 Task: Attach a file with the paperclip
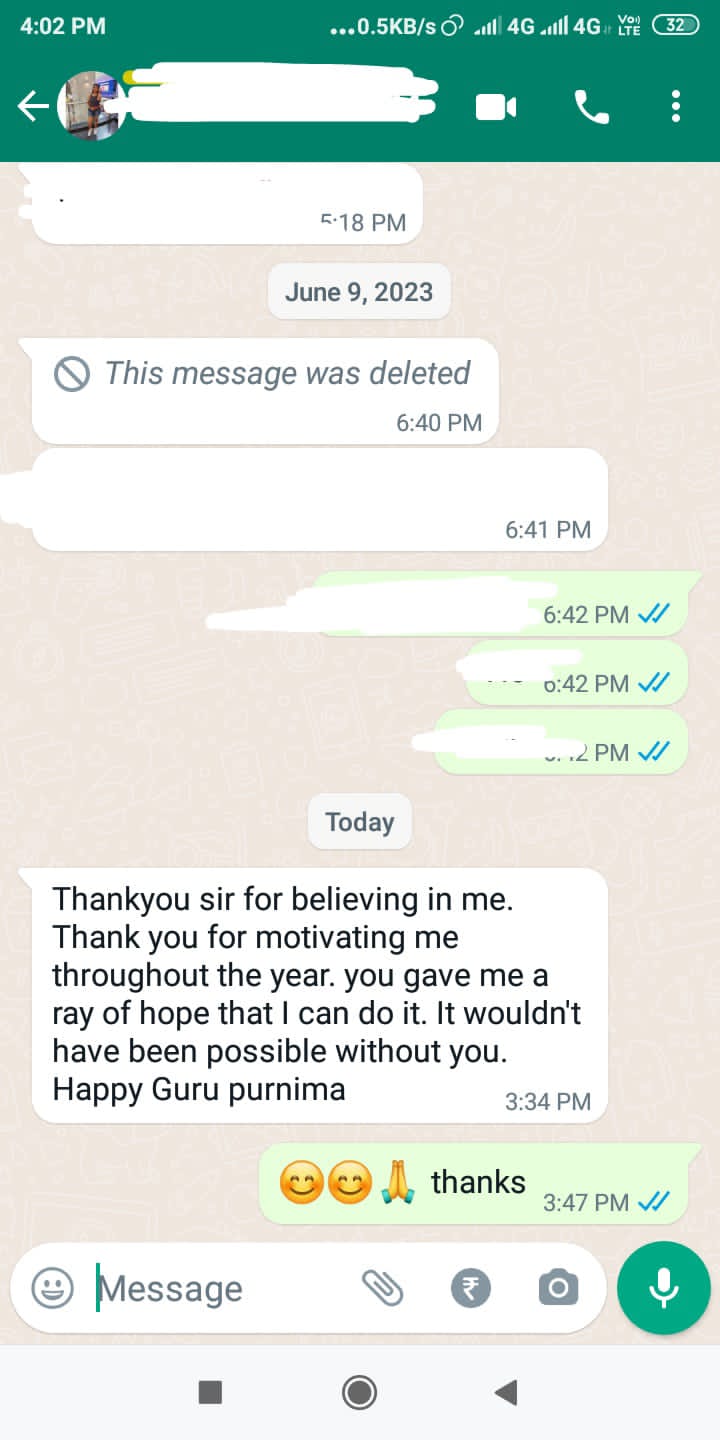pos(382,1288)
